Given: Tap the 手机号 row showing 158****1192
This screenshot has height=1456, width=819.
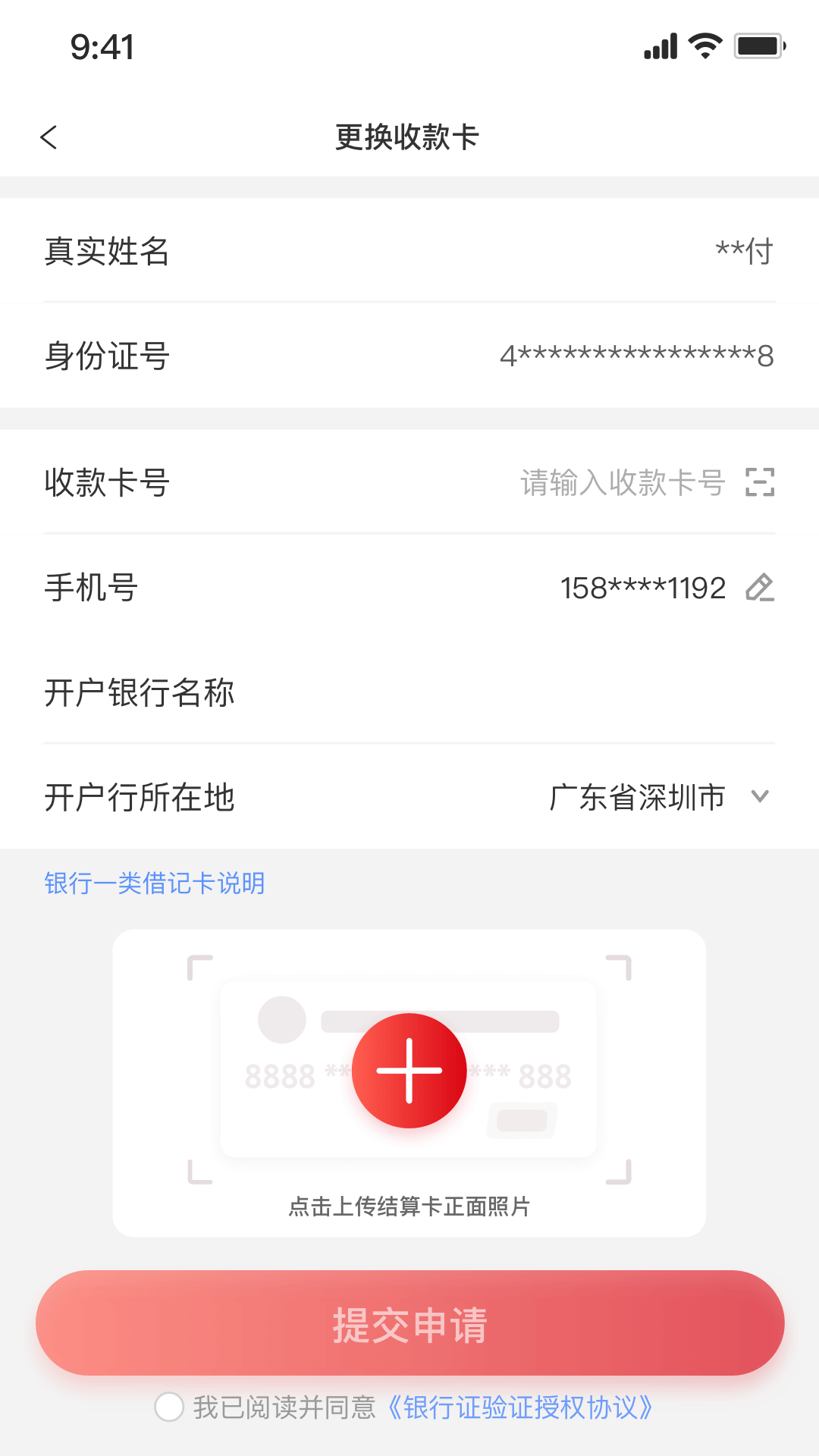Looking at the screenshot, I should [x=409, y=588].
